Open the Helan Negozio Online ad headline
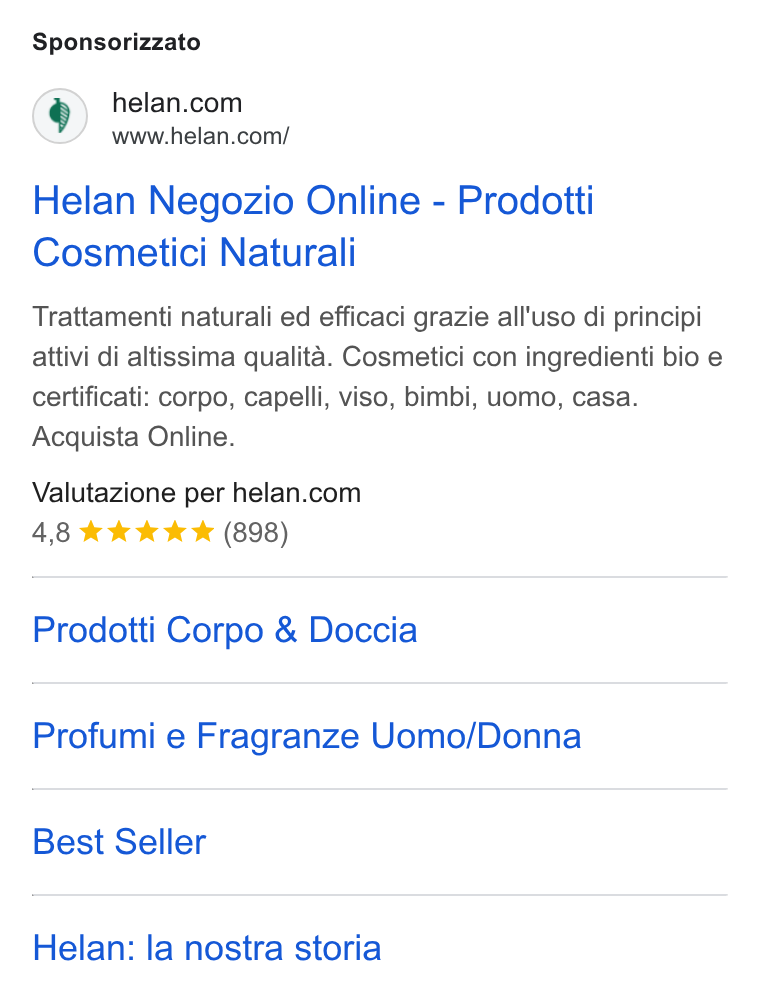The image size is (760, 1000). click(313, 226)
